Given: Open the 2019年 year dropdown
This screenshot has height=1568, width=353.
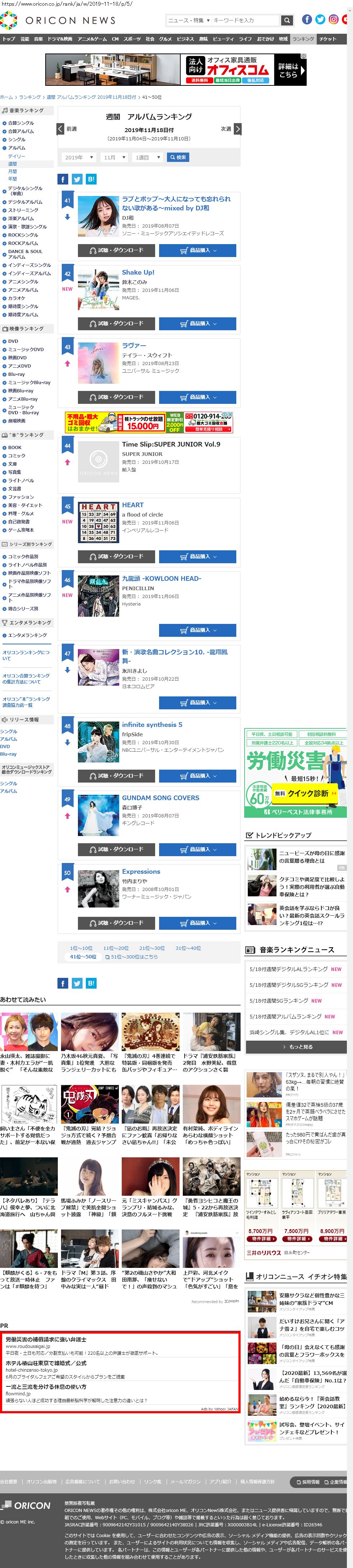Looking at the screenshot, I should coord(79,157).
